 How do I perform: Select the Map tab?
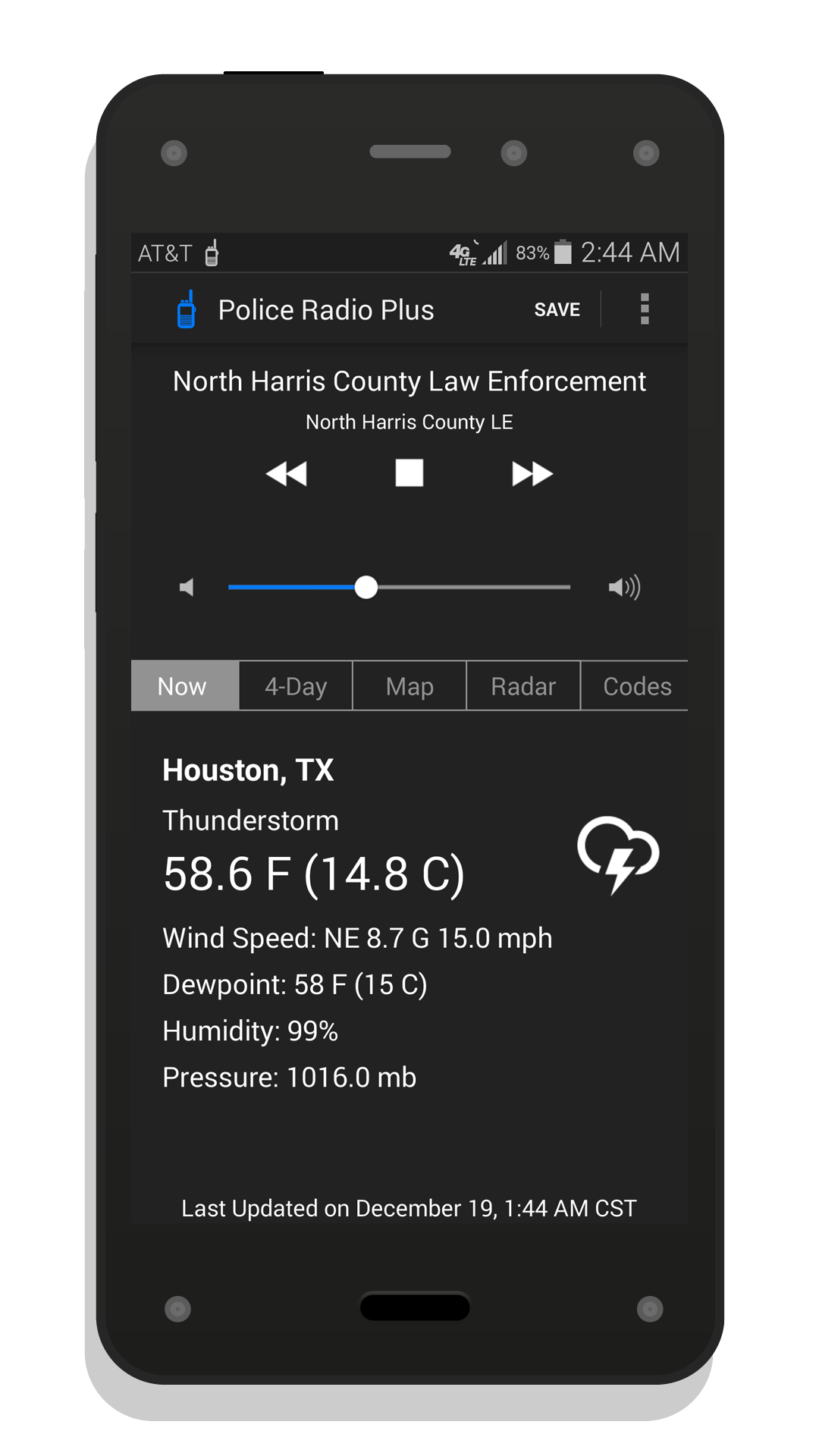click(409, 686)
